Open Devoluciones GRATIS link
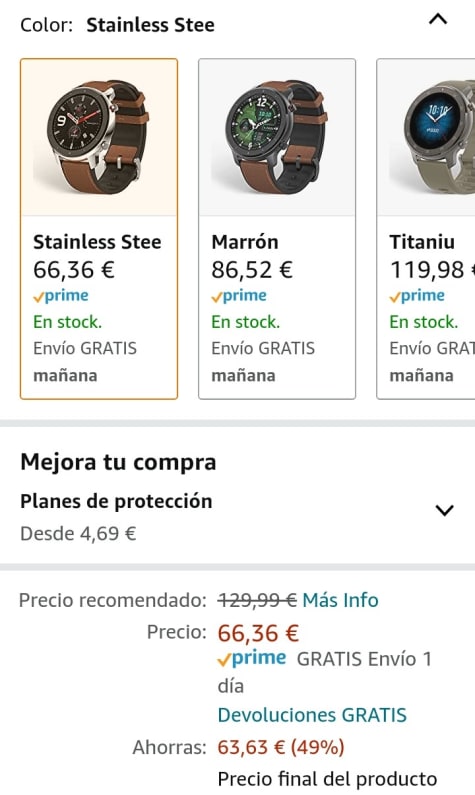Viewport: 475px width, 795px height. [312, 715]
